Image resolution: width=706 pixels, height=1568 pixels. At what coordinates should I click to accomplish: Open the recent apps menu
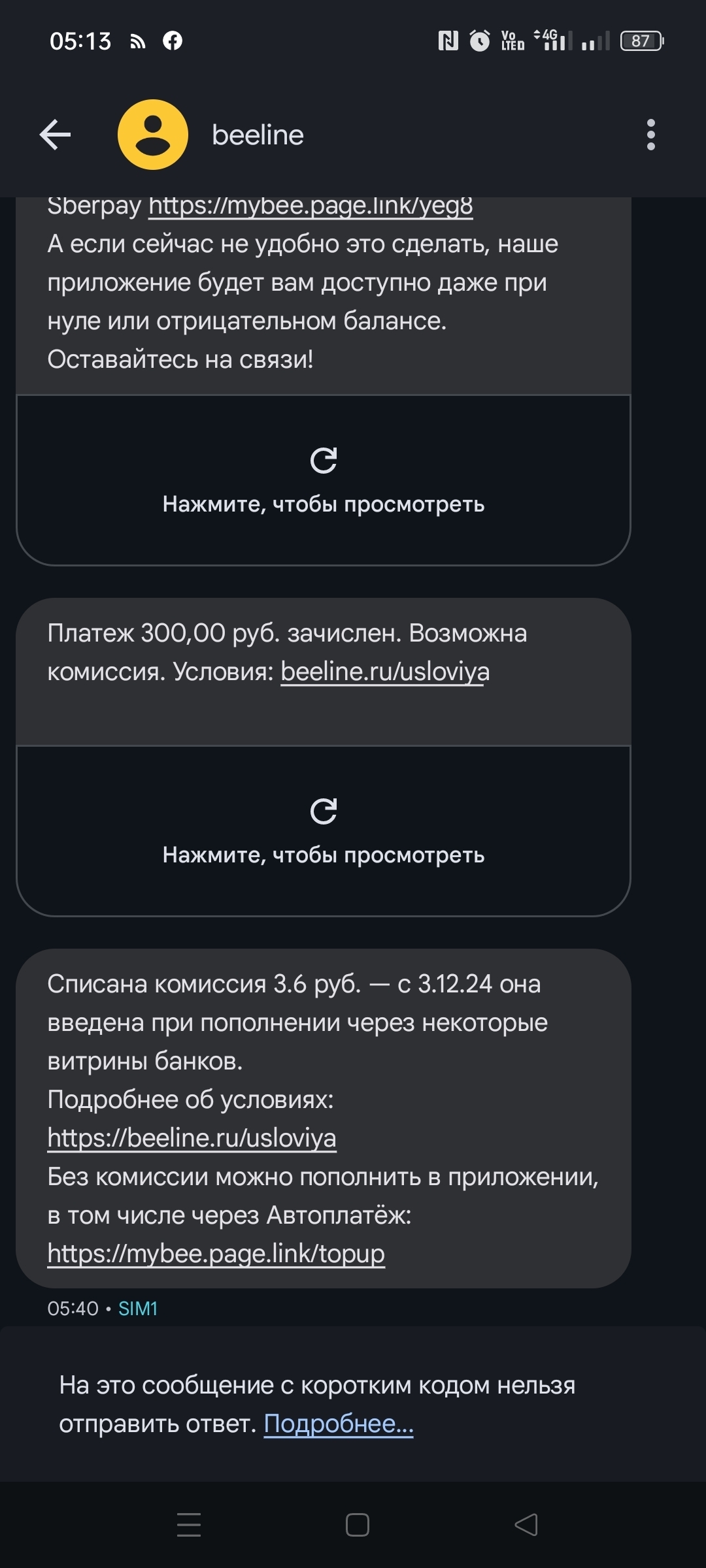tap(189, 1525)
